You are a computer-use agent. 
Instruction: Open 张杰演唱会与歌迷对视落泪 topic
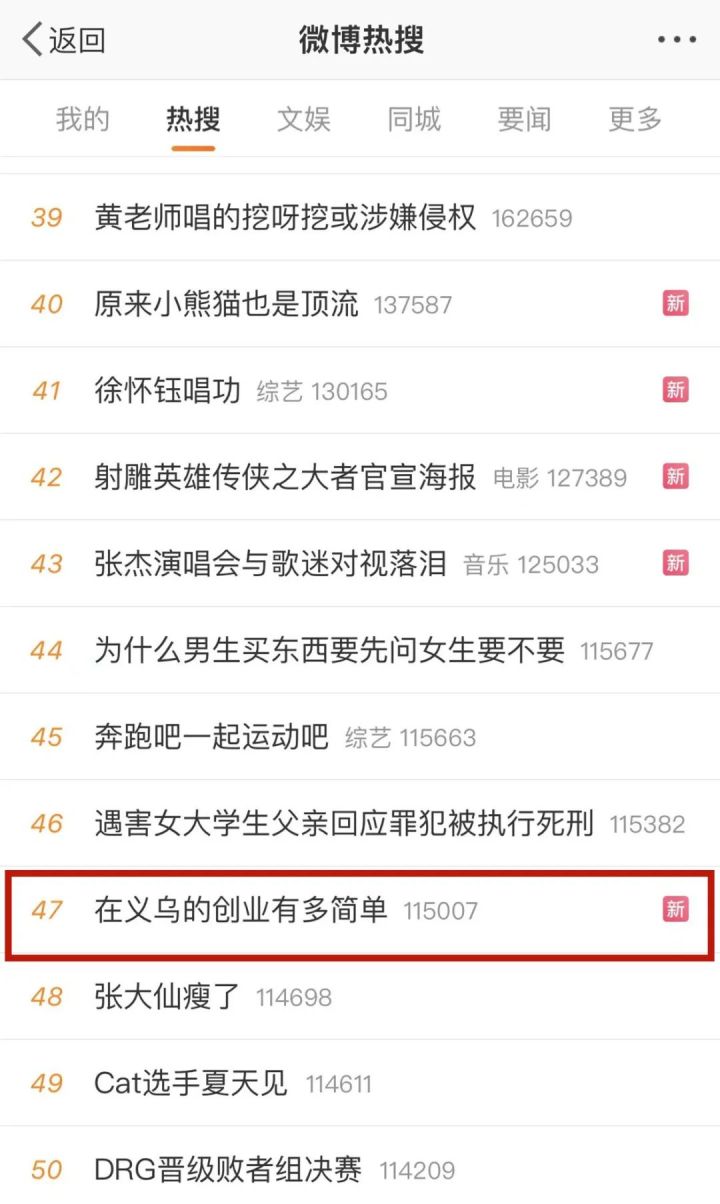(x=270, y=563)
